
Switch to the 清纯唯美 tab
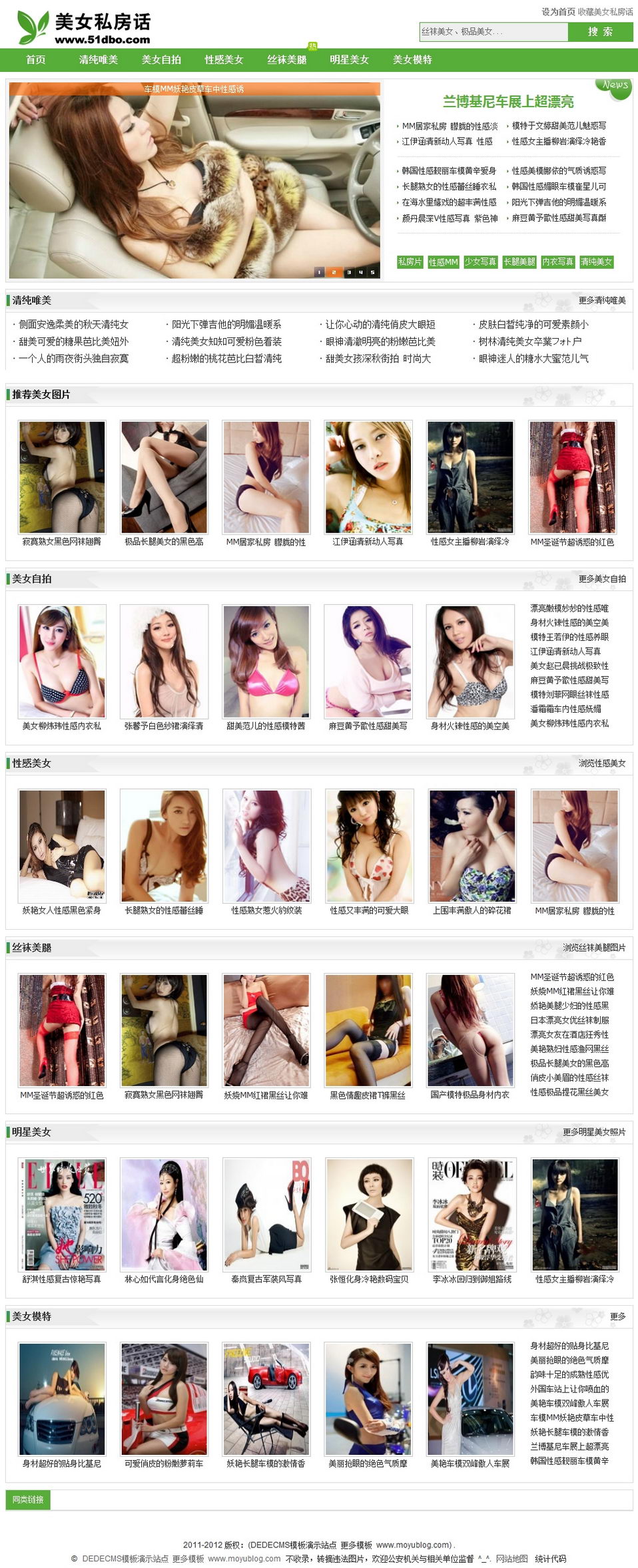tap(98, 60)
